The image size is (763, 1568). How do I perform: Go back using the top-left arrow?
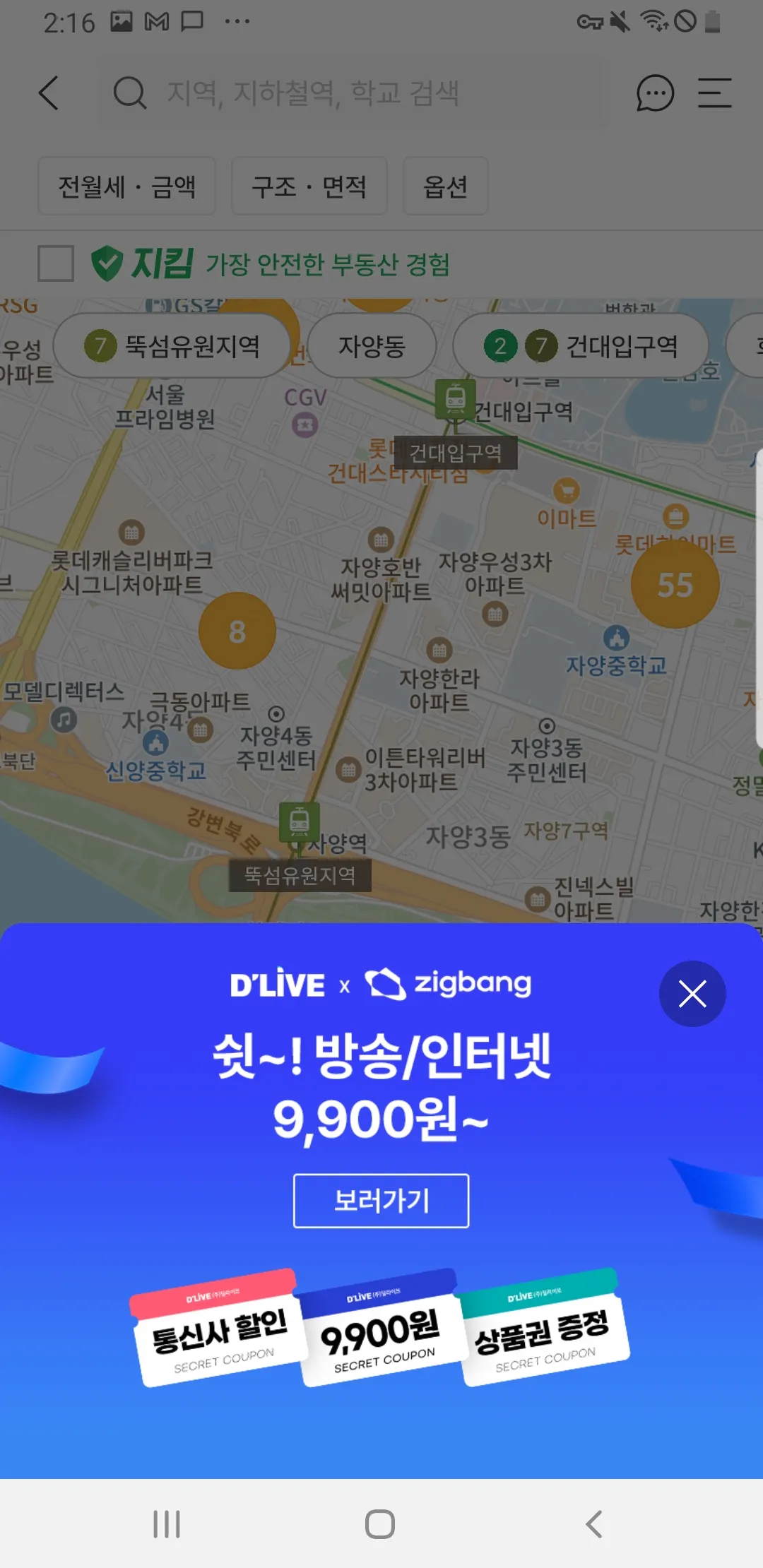click(x=49, y=93)
